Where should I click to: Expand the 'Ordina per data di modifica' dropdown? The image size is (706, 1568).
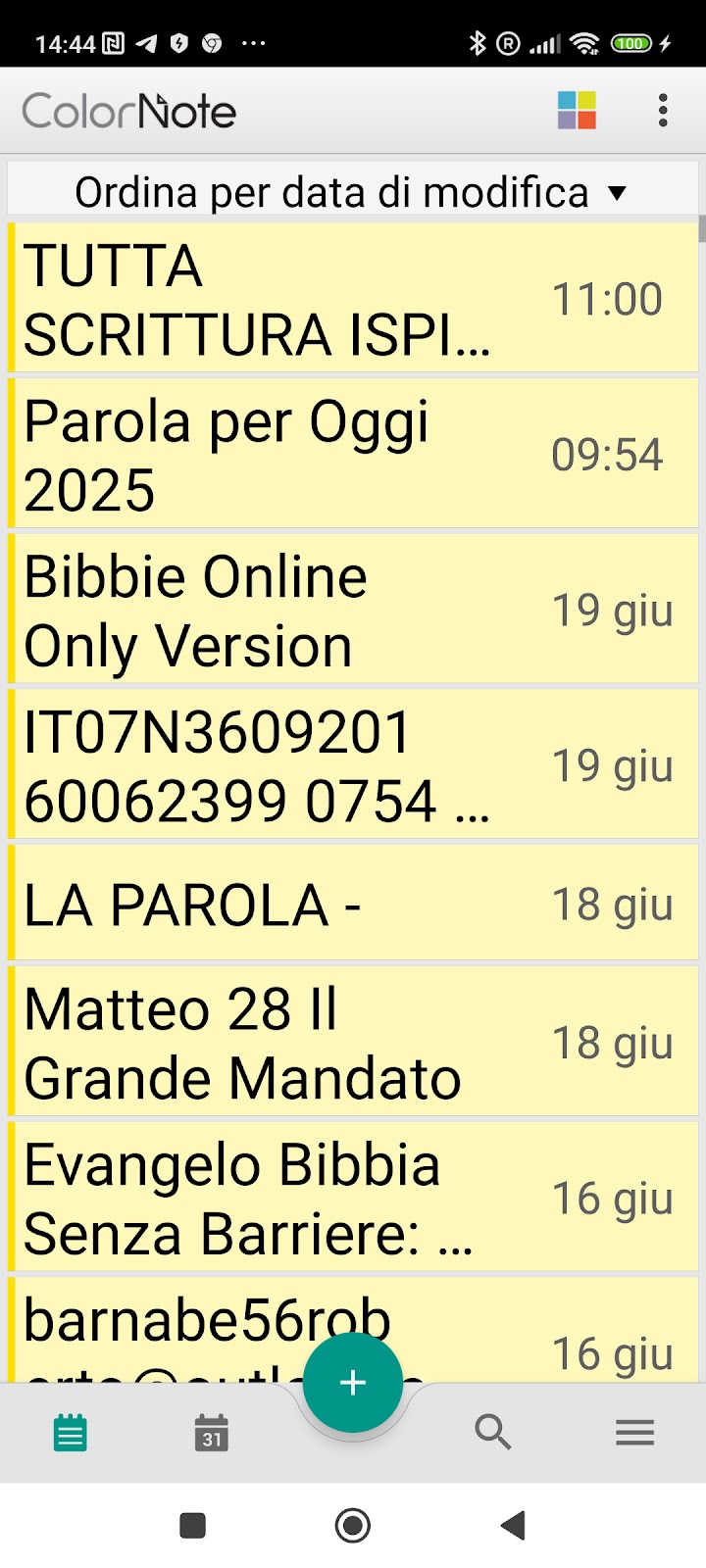[x=352, y=192]
